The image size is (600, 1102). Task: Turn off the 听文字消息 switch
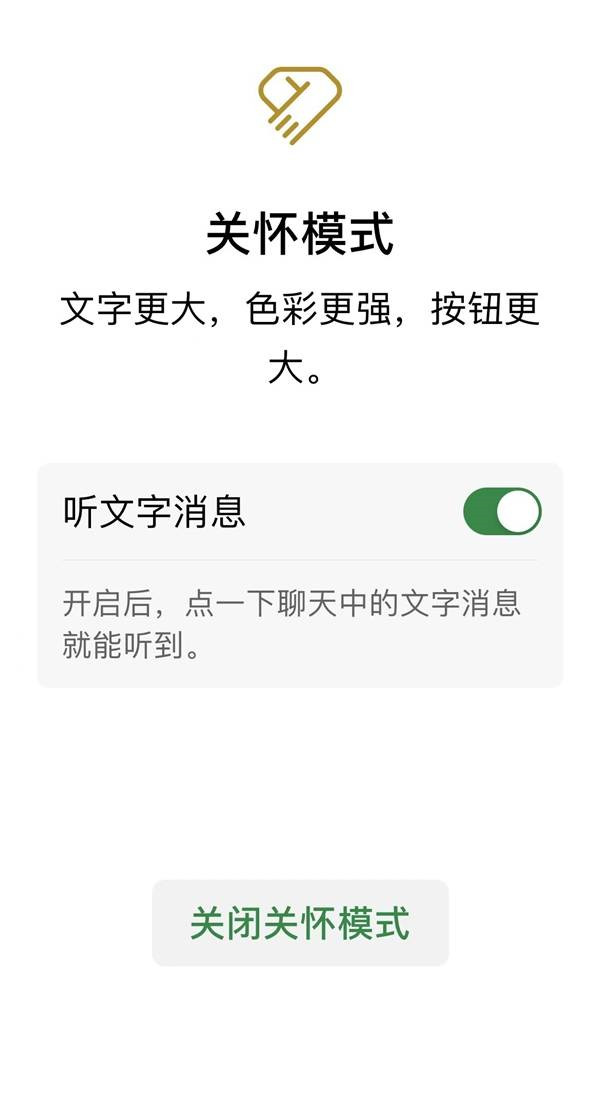pyautogui.click(x=502, y=512)
